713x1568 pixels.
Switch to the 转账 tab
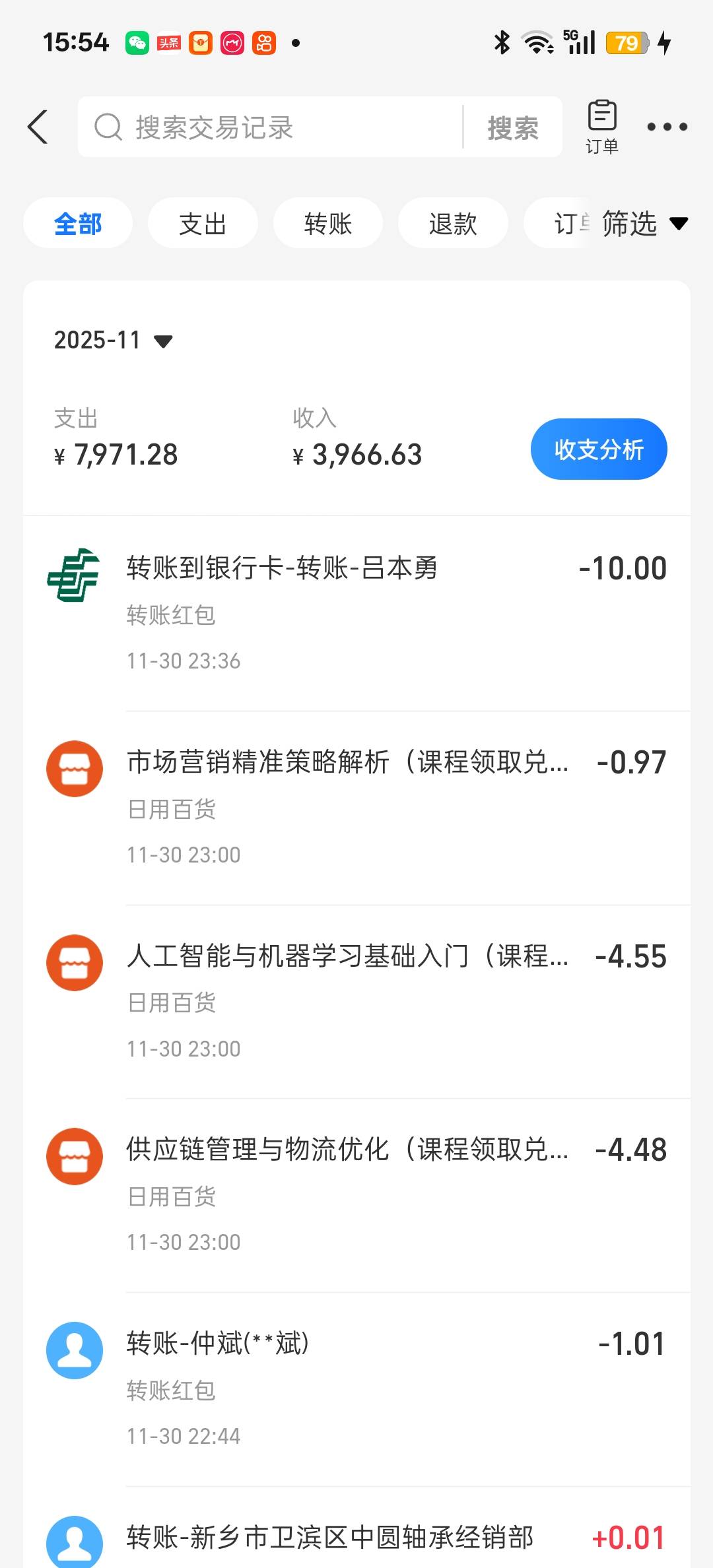tap(328, 224)
